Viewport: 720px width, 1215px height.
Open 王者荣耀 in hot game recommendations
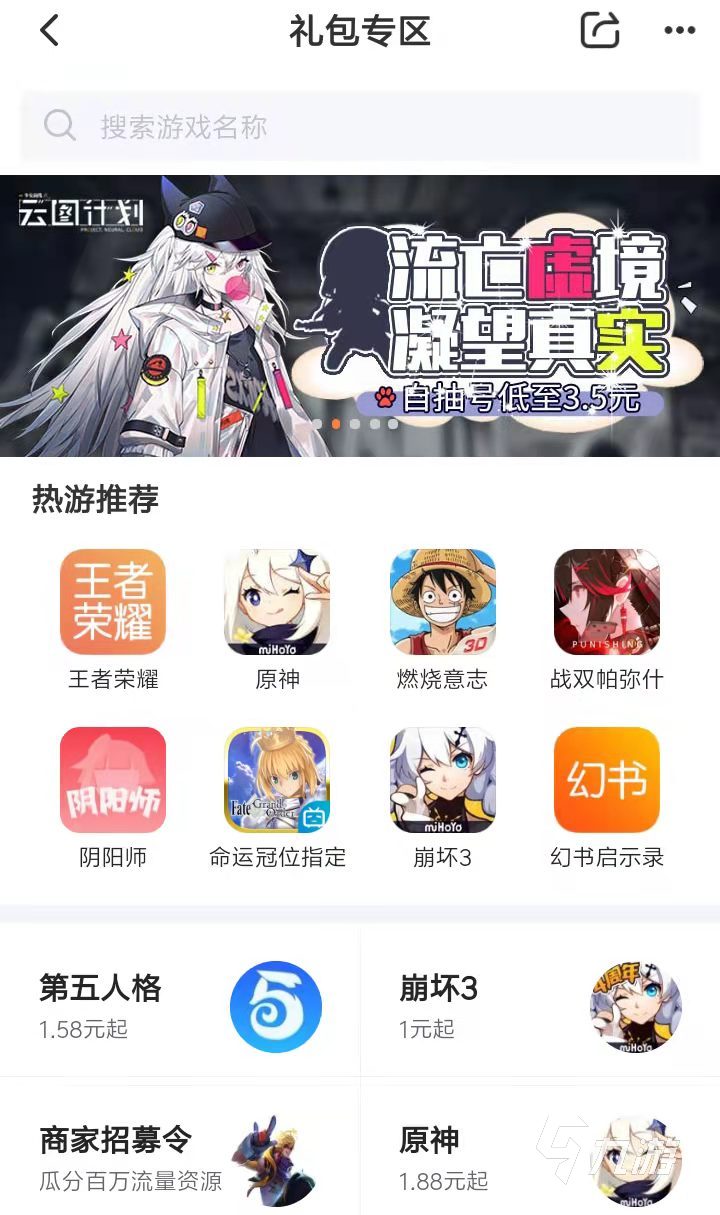pyautogui.click(x=113, y=602)
